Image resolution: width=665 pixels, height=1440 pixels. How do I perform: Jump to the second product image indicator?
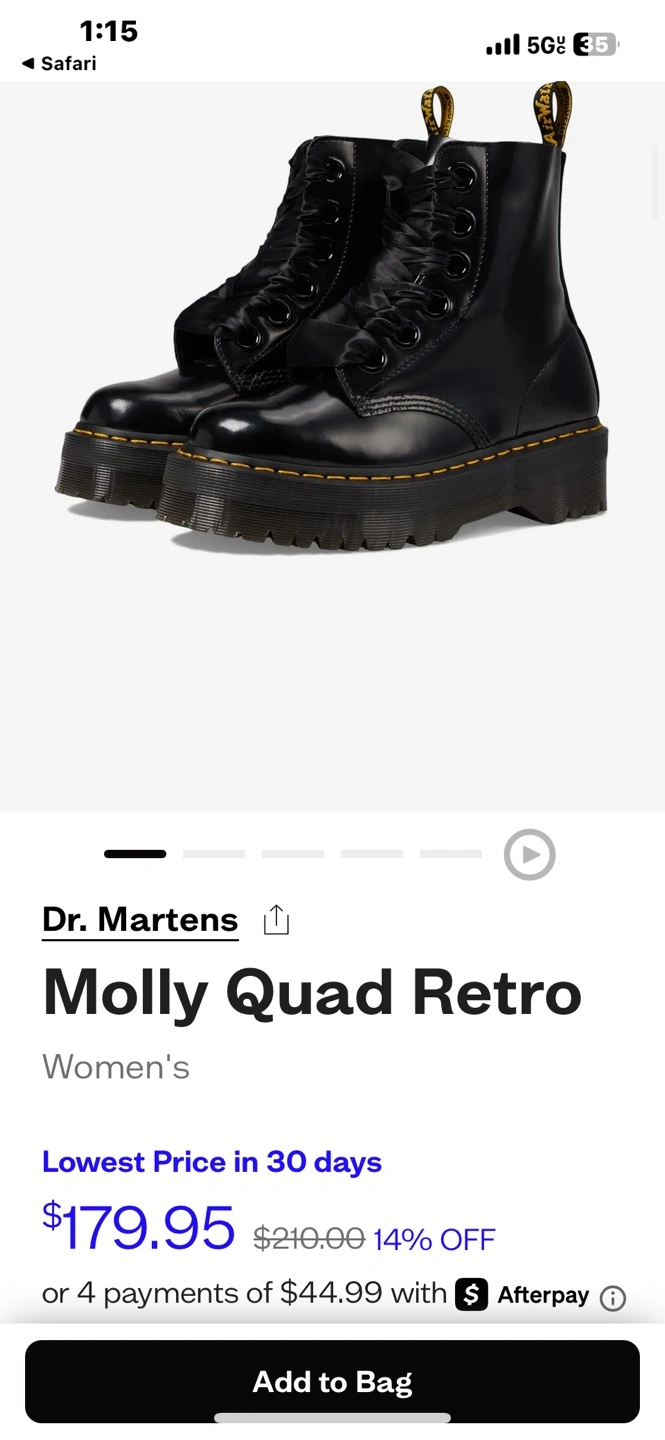pos(214,854)
